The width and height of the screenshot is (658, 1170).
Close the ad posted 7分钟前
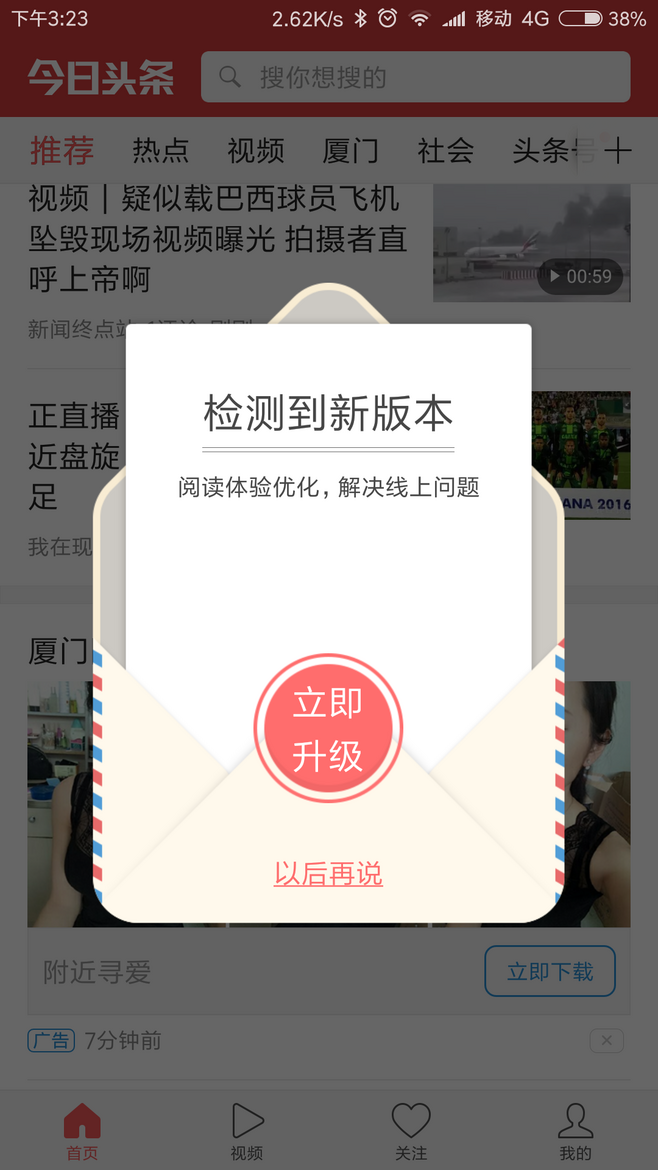(606, 1041)
